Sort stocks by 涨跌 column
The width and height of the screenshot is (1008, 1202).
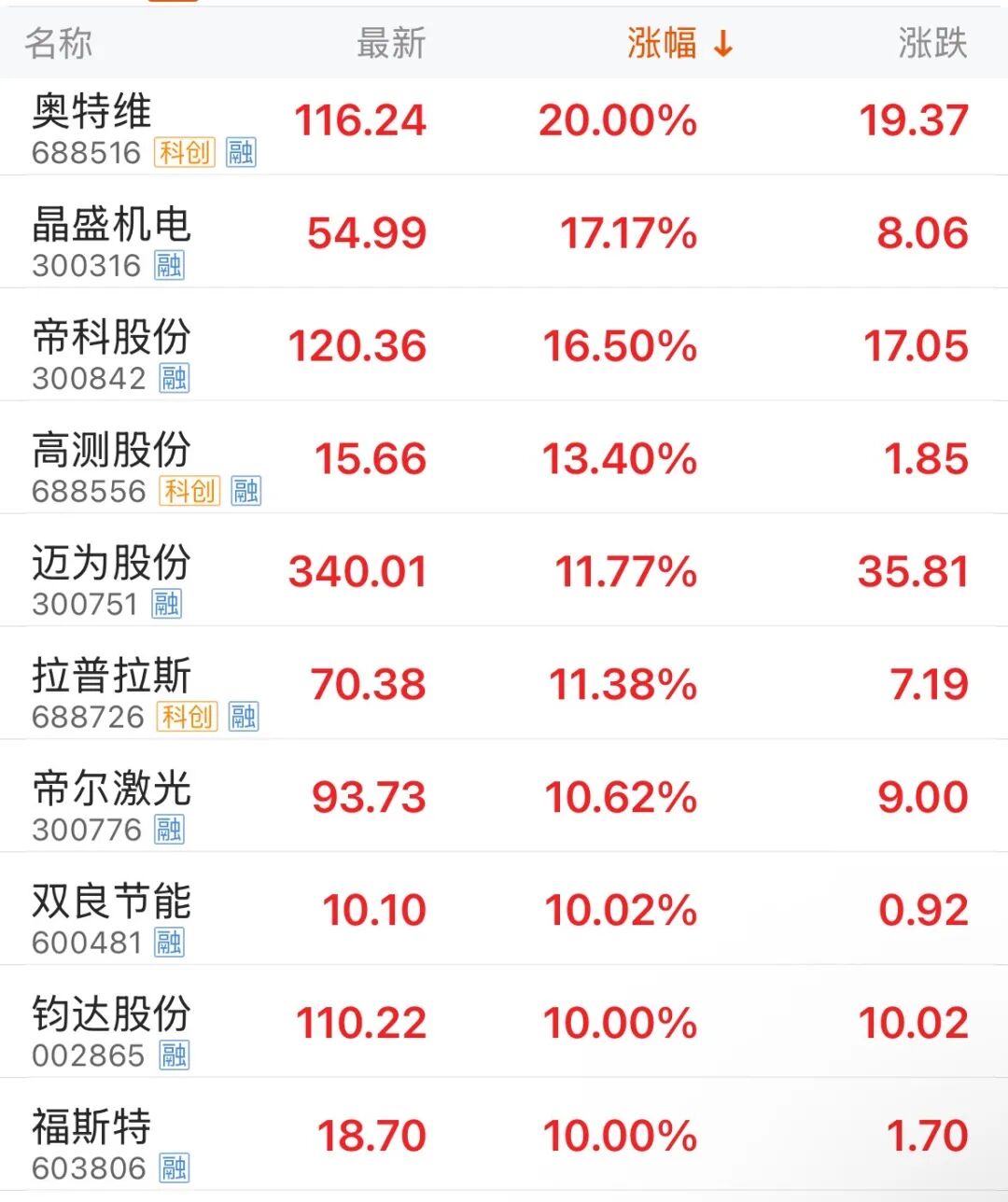931,43
